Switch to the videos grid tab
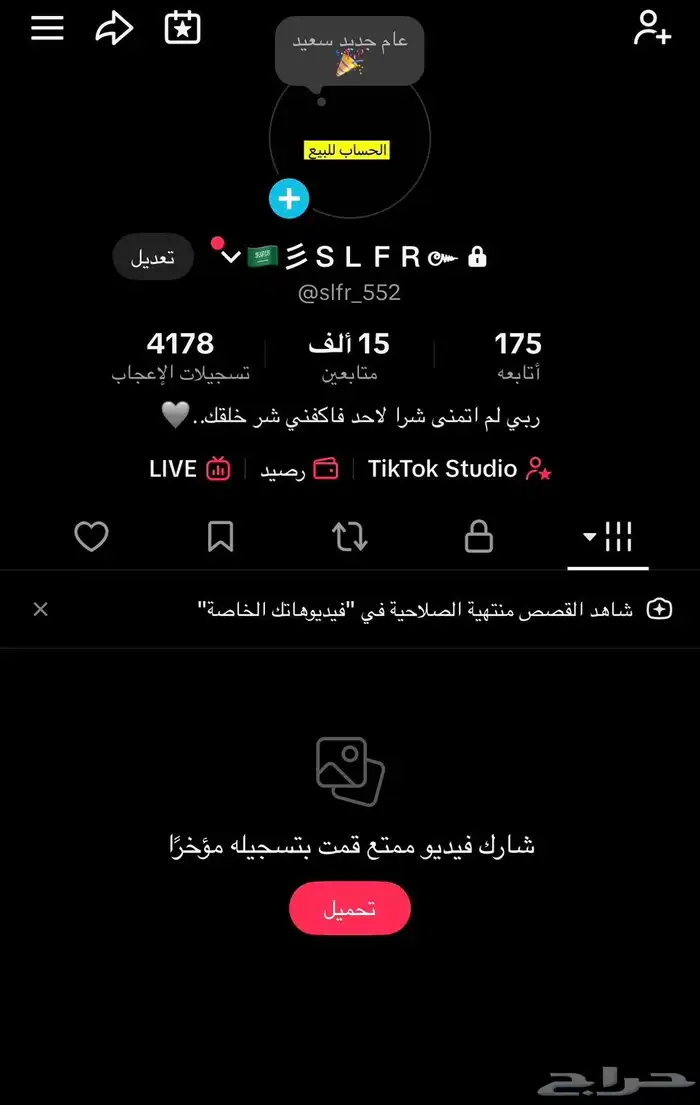Image resolution: width=700 pixels, height=1105 pixels. [608, 537]
